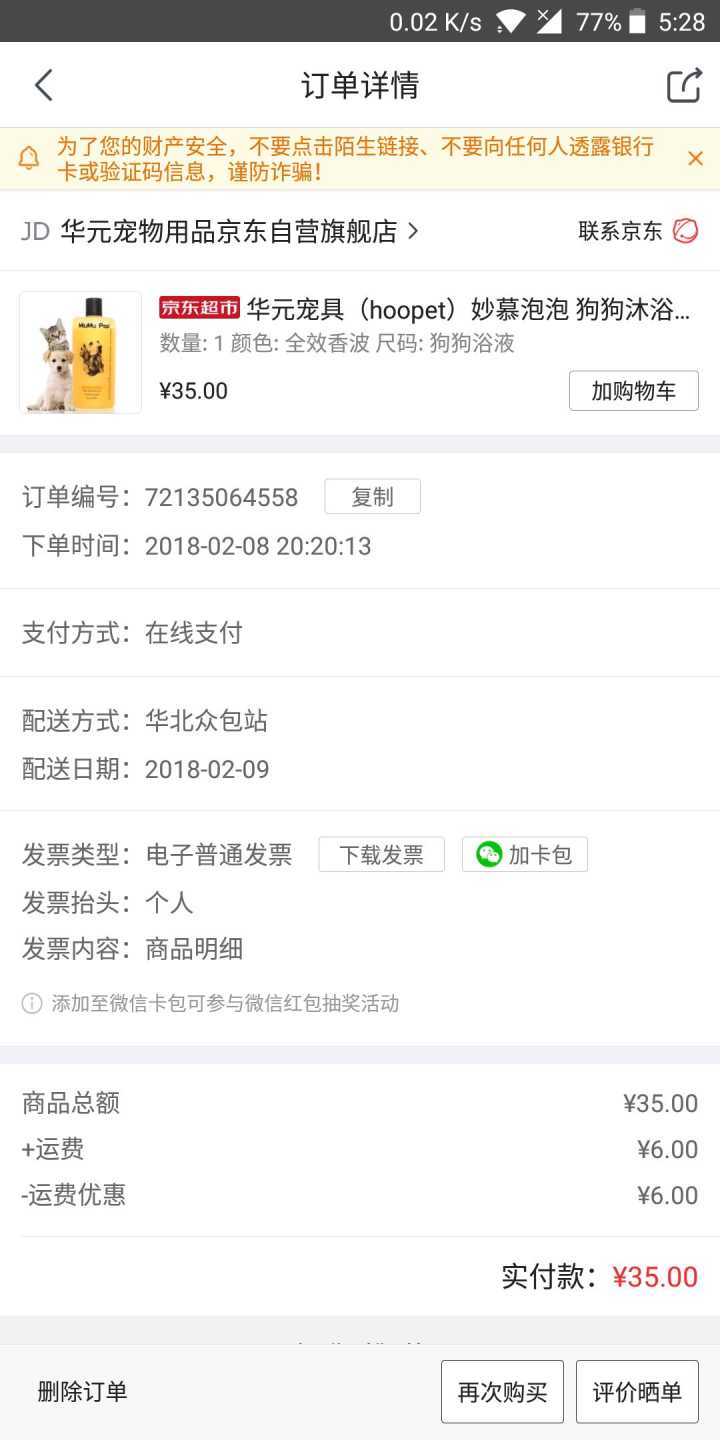Go back from order details
Image resolution: width=720 pixels, height=1440 pixels.
click(x=43, y=86)
